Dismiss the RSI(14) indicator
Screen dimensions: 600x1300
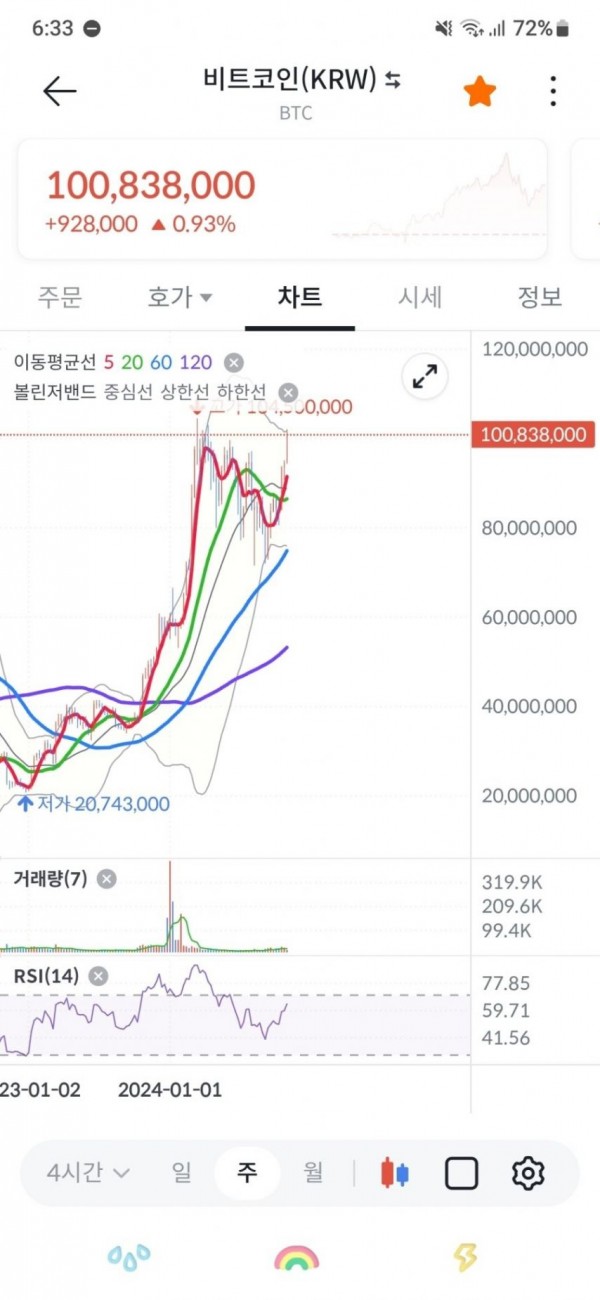tap(98, 976)
